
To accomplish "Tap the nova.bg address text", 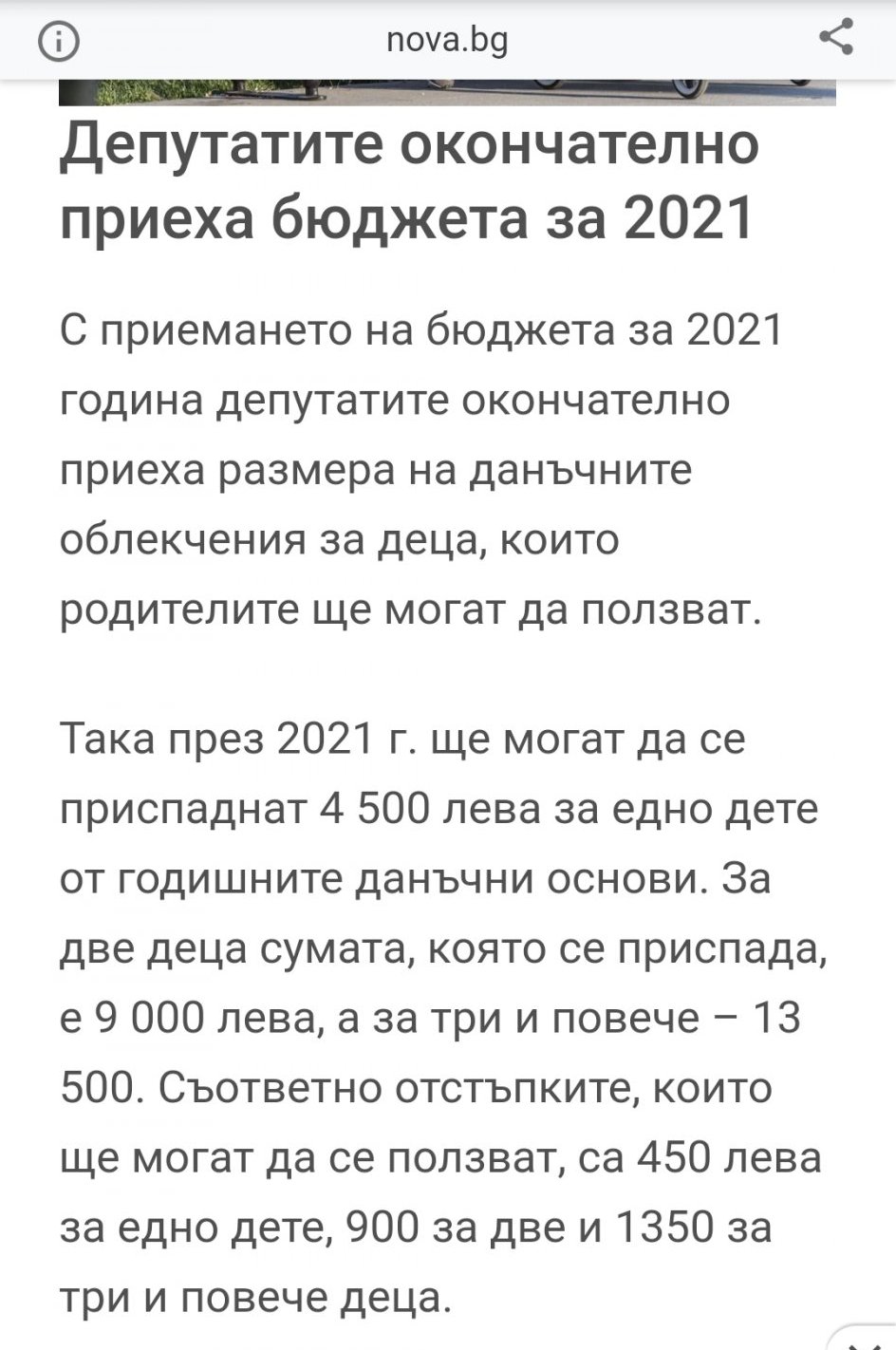I will [448, 41].
